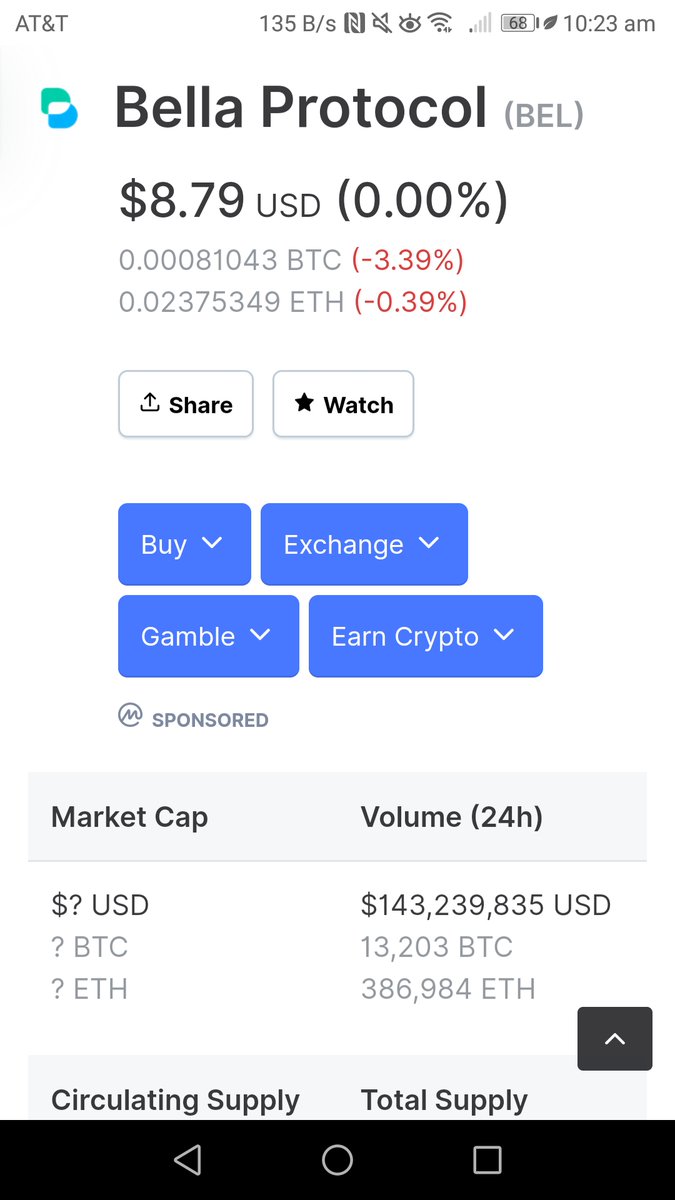Open the Earn Crypto dropdown
This screenshot has width=675, height=1200.
tap(425, 636)
